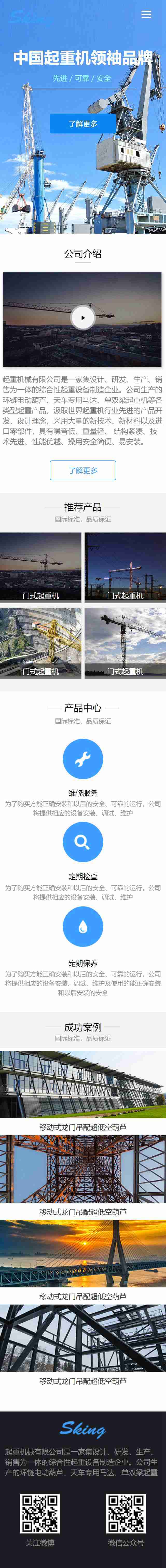Open the 定期检查 magnifier service item
Screen dimensions: 166x1568
(83, 843)
